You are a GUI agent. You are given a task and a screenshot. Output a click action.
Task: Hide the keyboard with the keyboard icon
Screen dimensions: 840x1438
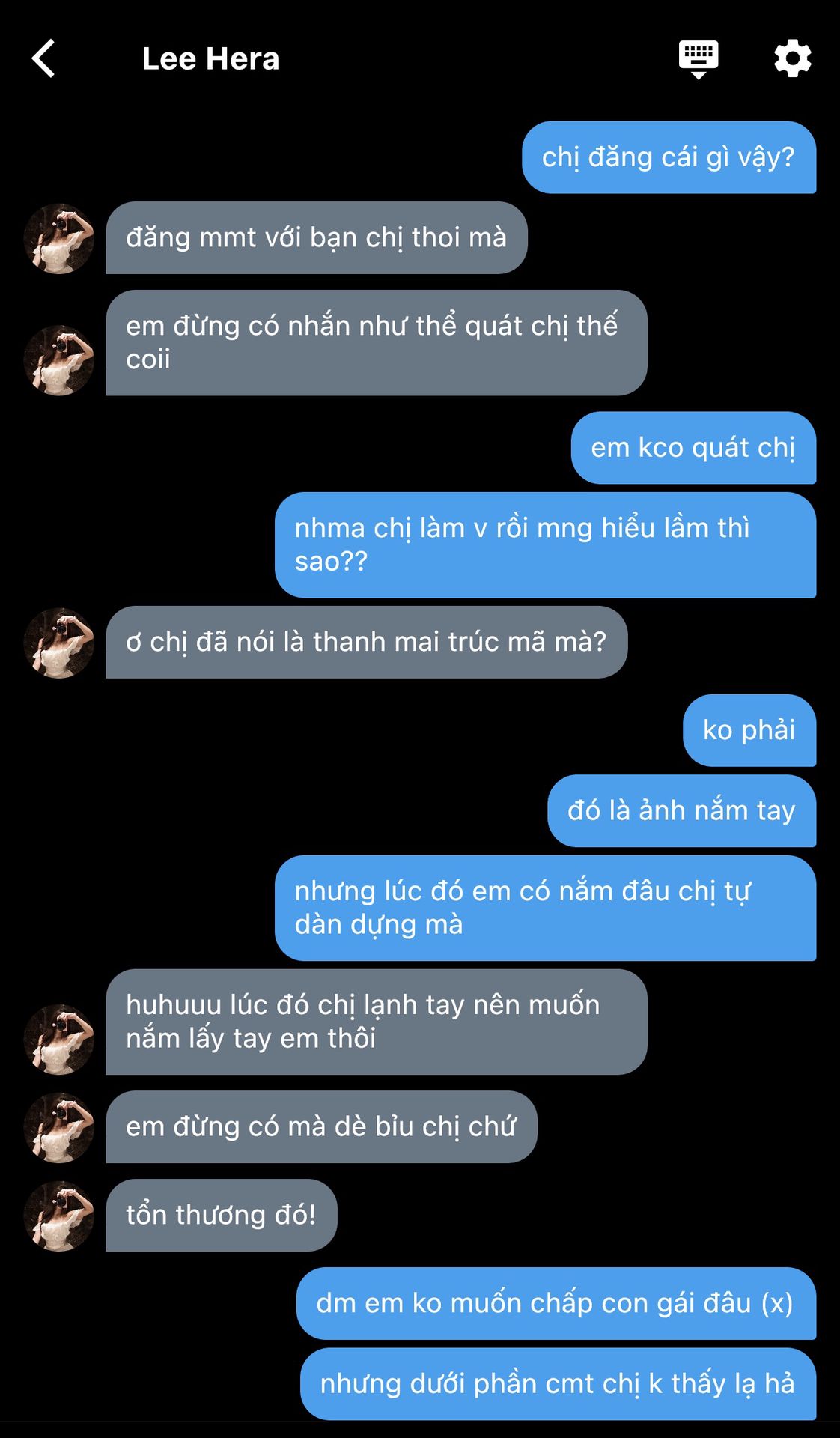coord(698,58)
